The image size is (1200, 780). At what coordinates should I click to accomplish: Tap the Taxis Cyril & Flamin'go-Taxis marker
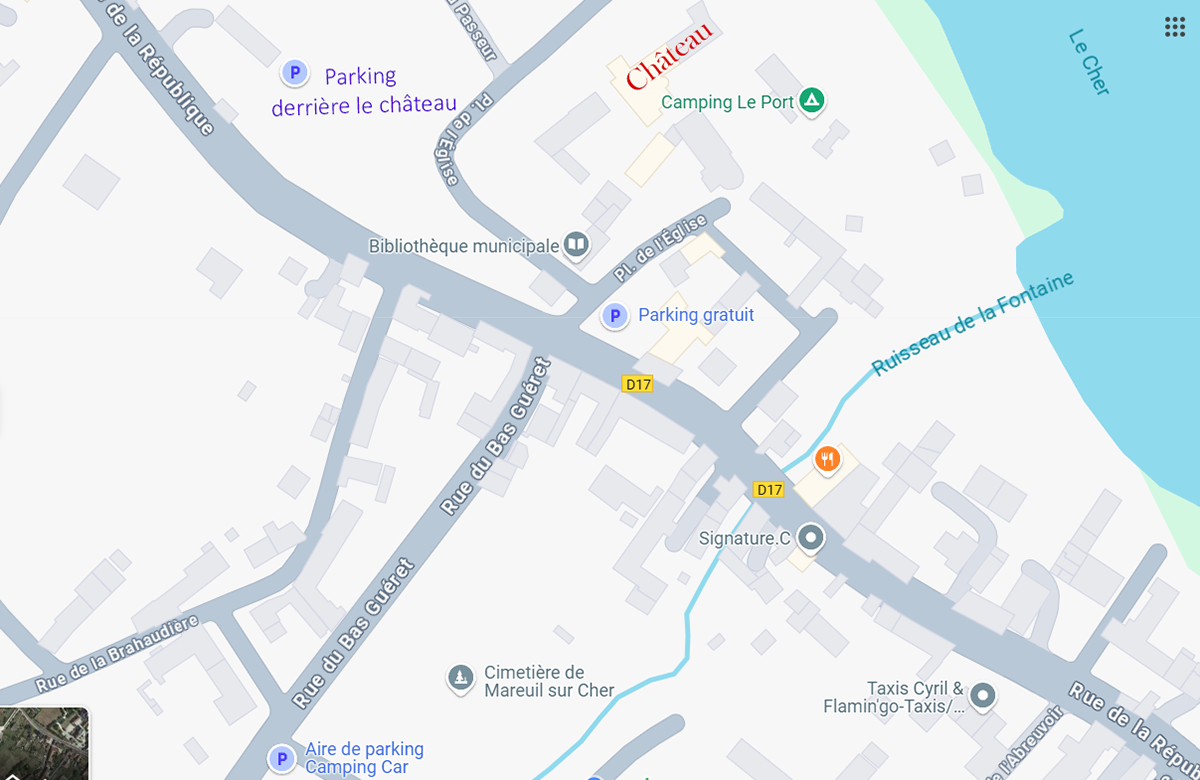pos(983,694)
